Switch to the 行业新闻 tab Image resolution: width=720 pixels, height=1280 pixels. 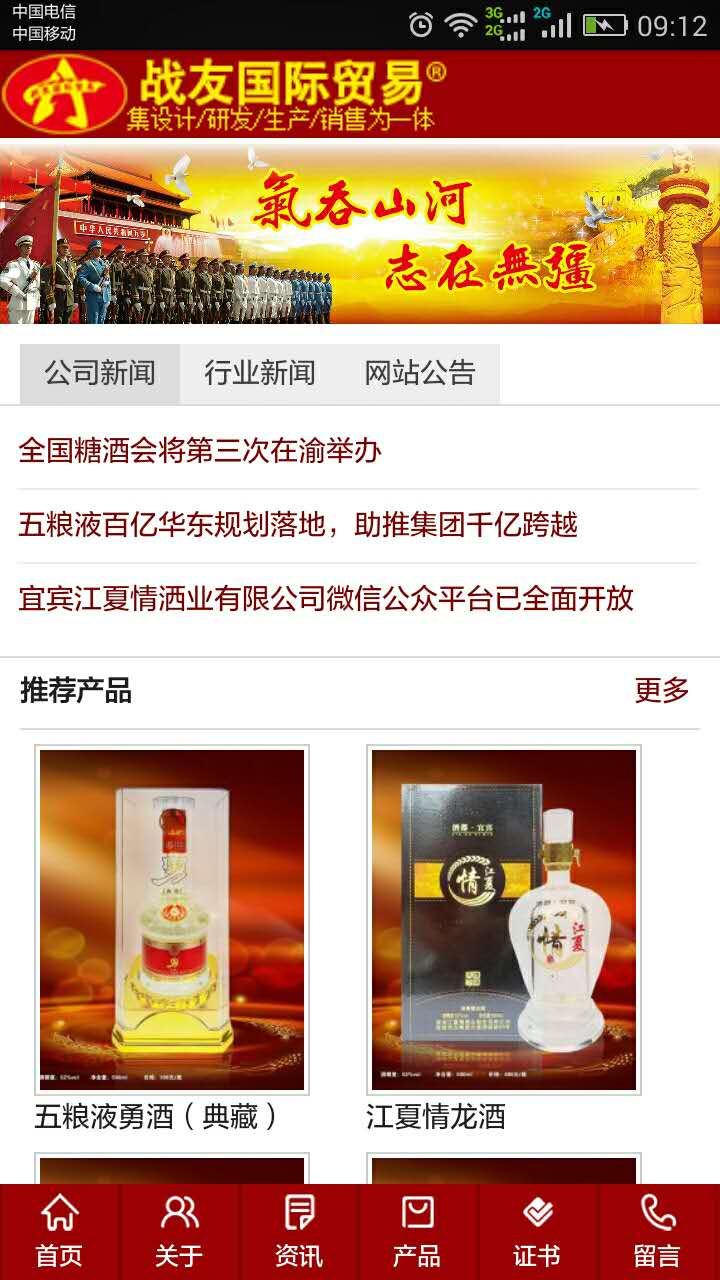[x=260, y=374]
